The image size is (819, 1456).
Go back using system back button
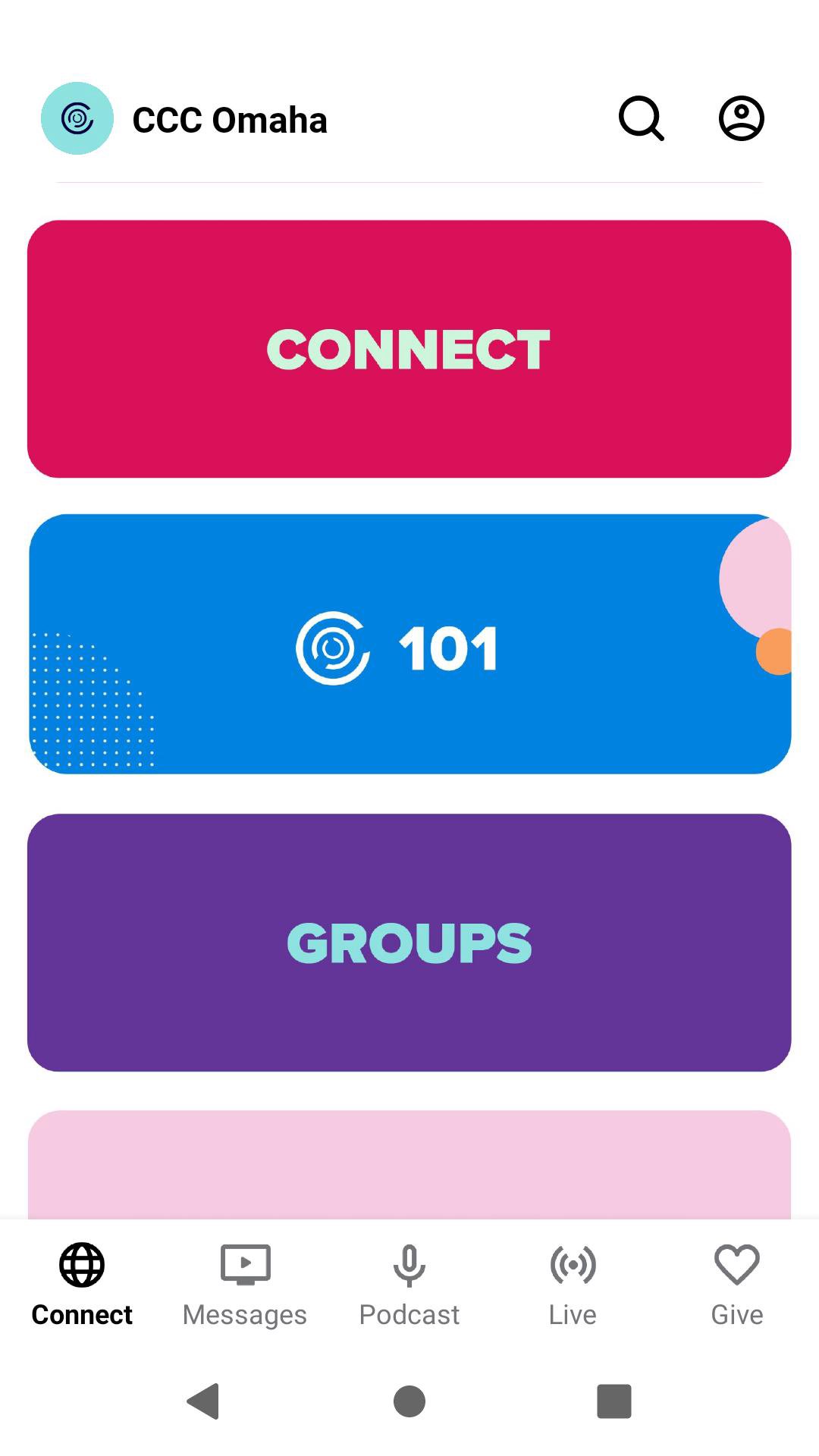point(203,1401)
